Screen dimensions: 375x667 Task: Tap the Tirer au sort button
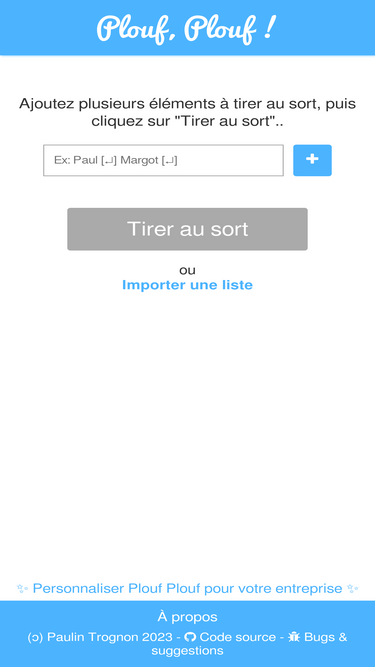[x=188, y=229]
